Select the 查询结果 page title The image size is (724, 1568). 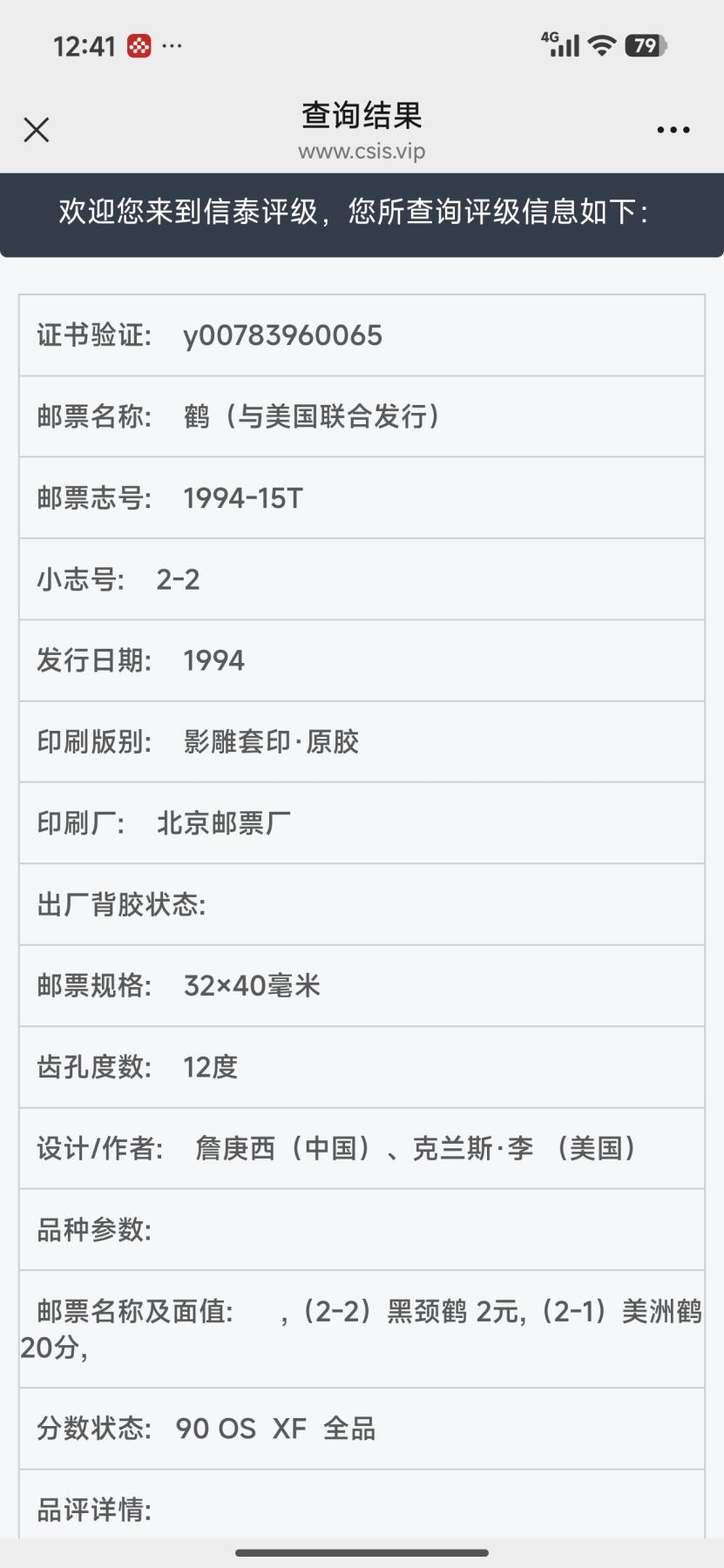(362, 114)
